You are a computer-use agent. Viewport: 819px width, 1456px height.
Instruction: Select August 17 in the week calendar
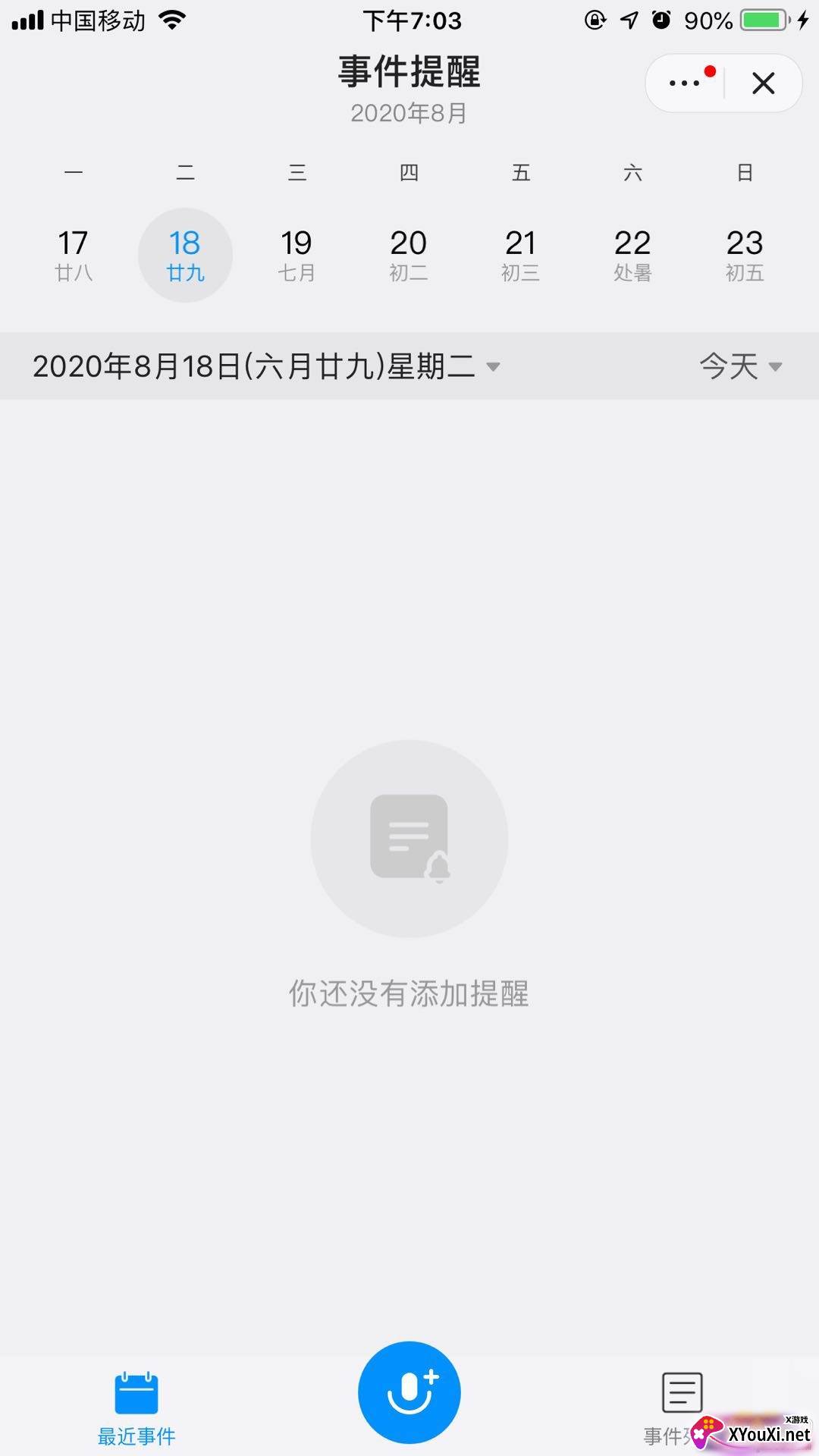click(74, 256)
